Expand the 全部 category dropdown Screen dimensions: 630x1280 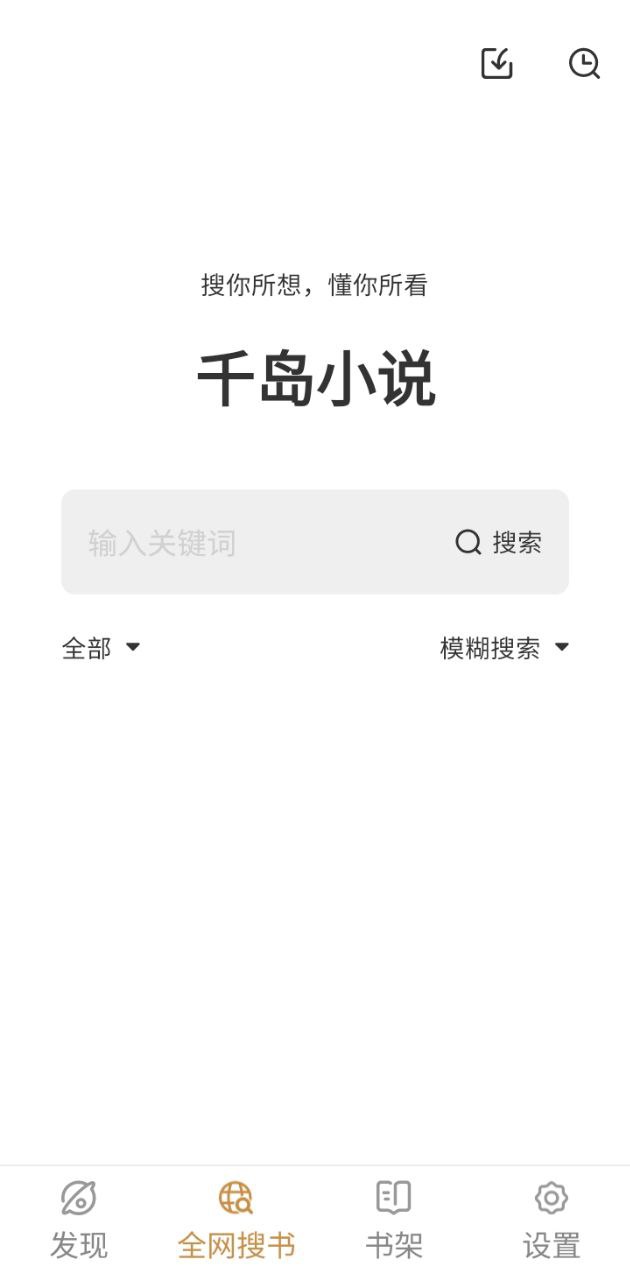pyautogui.click(x=101, y=648)
